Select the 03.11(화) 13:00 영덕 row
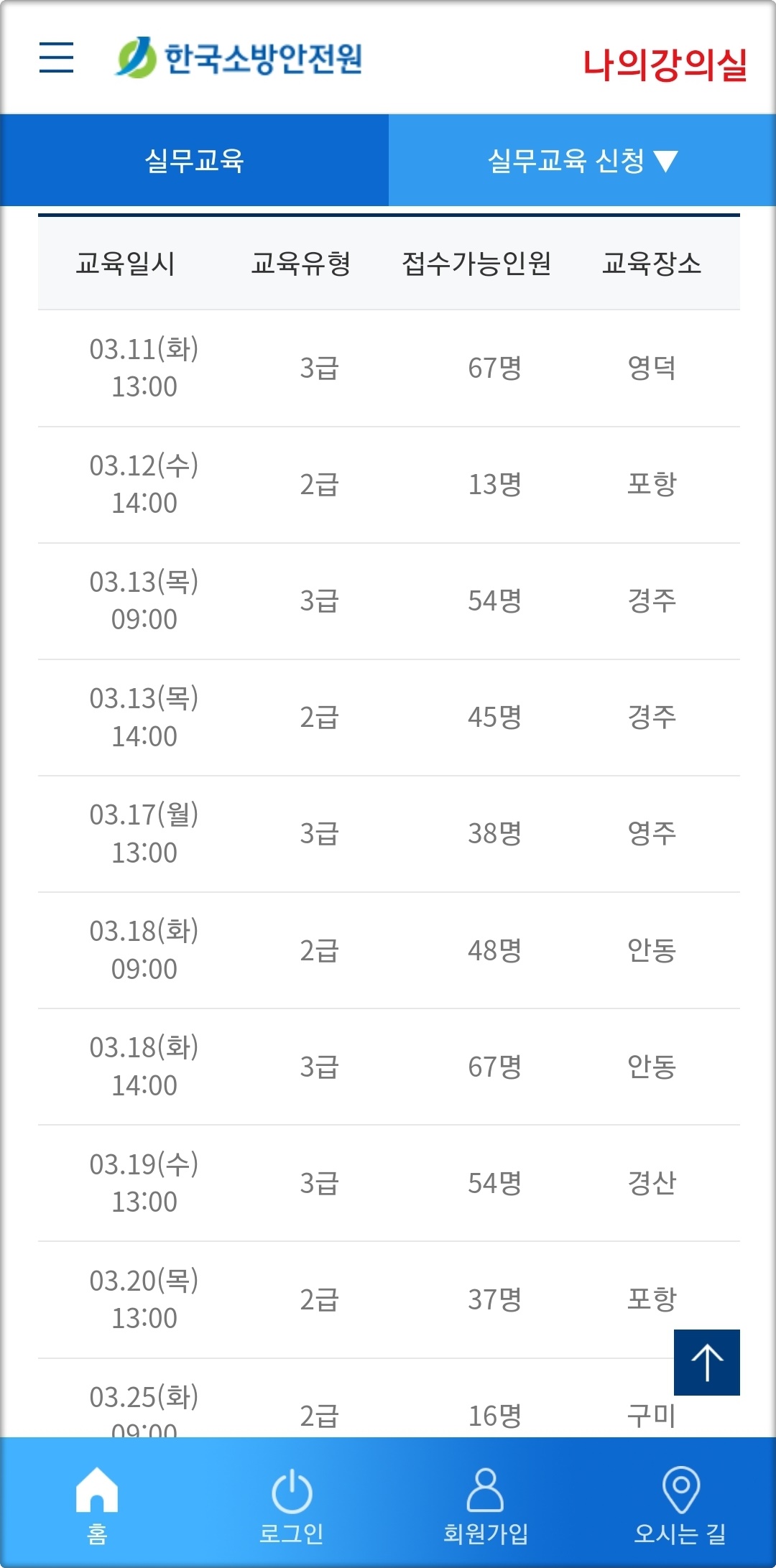The height and width of the screenshot is (1568, 776). pyautogui.click(x=389, y=368)
